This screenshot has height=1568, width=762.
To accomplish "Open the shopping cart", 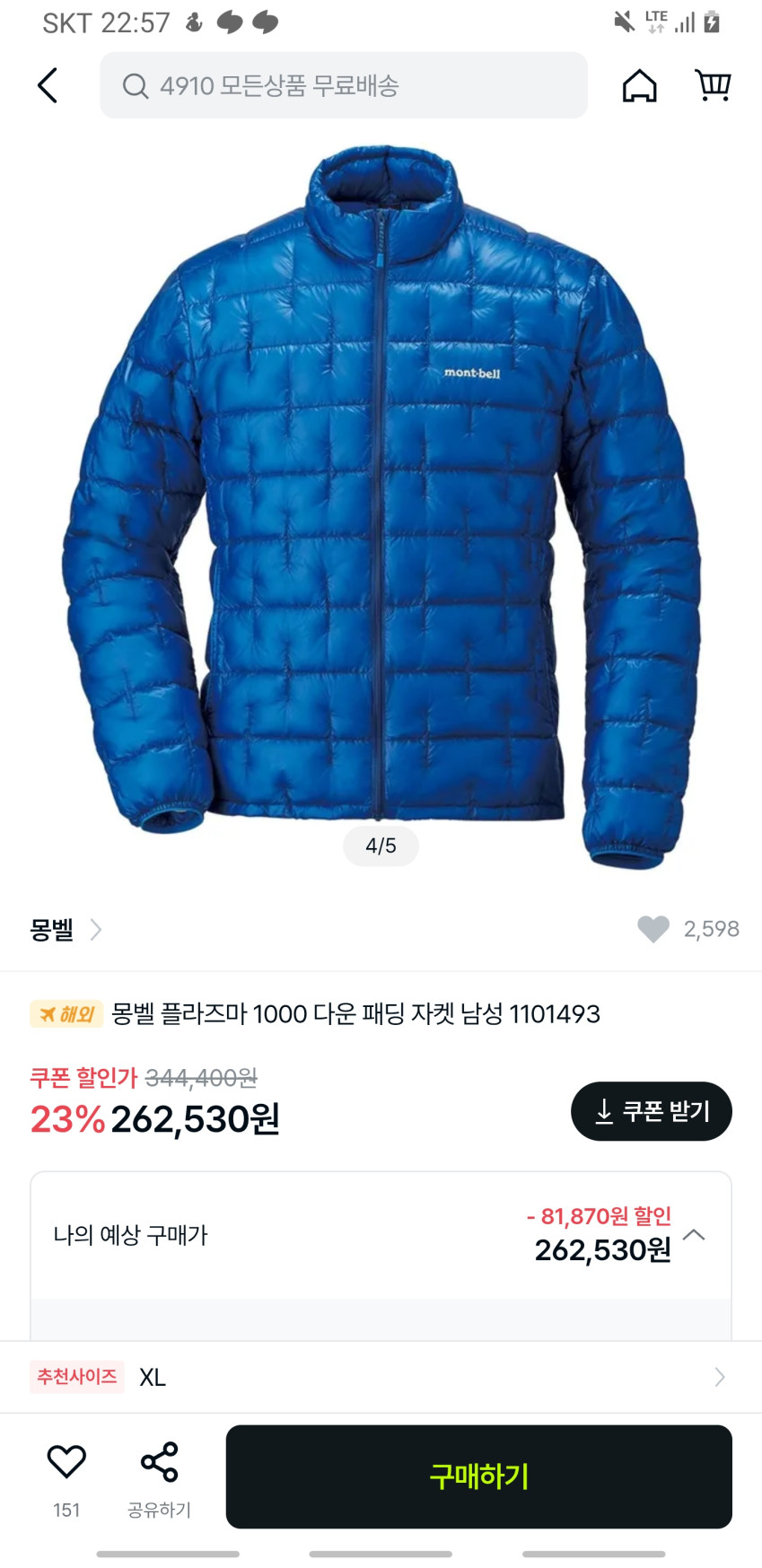I will (713, 86).
